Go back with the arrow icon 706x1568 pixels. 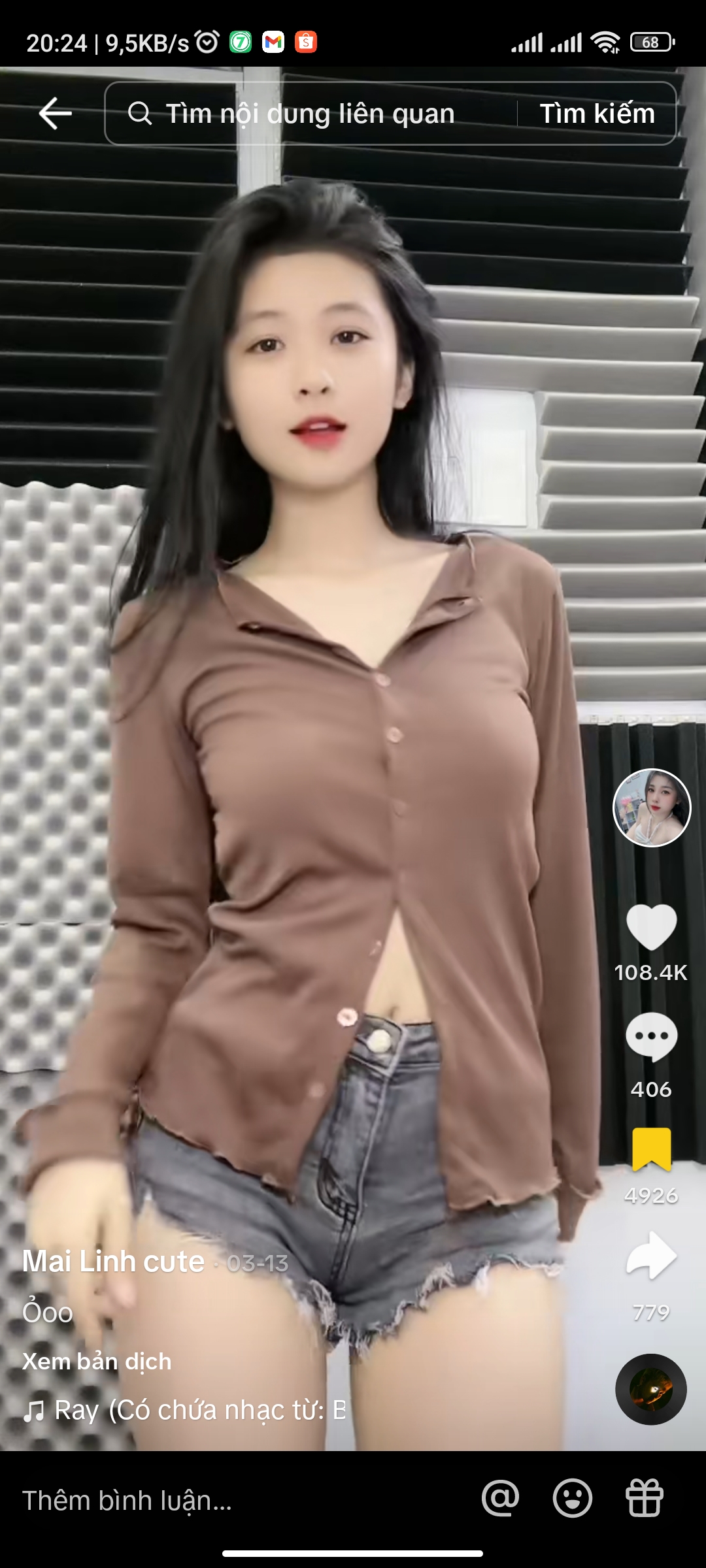(x=55, y=114)
